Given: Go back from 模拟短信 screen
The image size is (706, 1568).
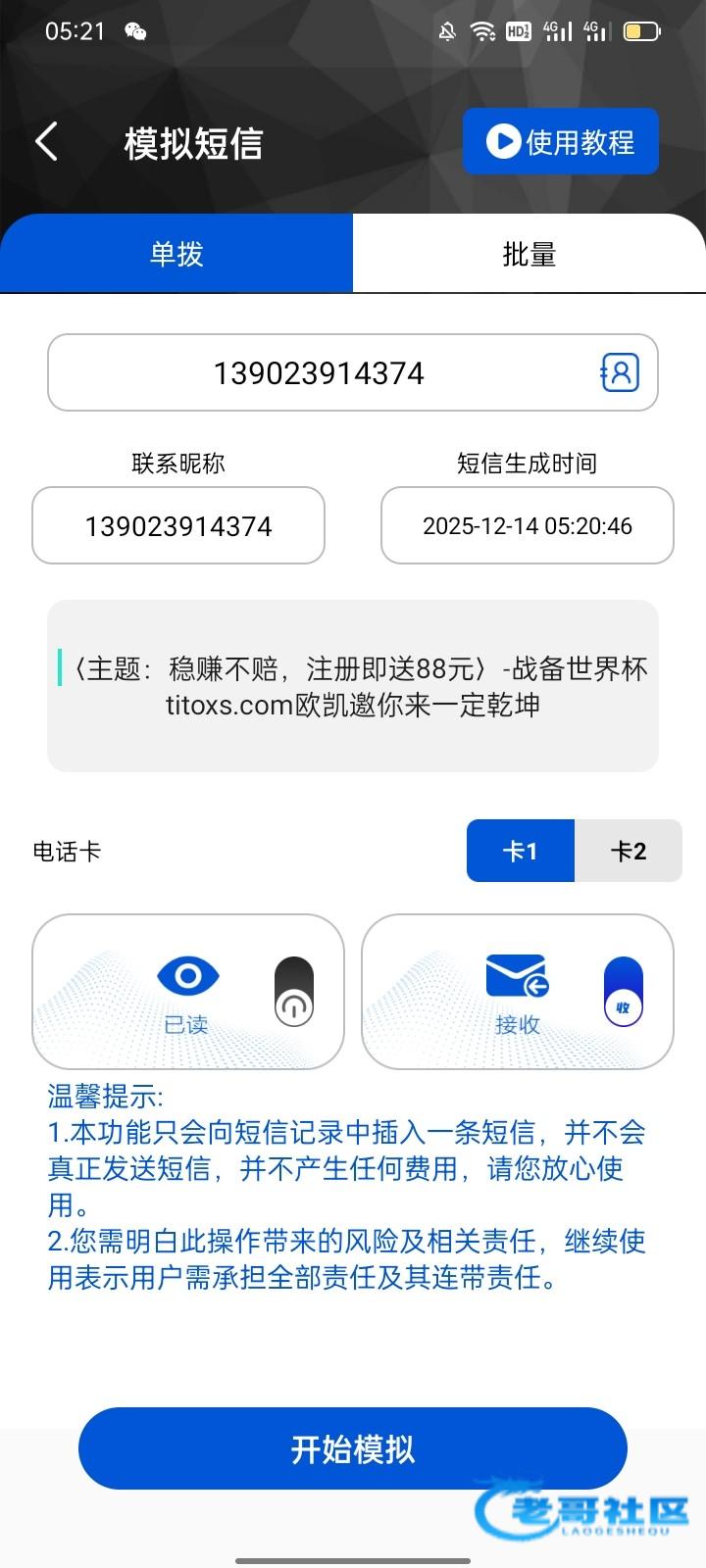Looking at the screenshot, I should (46, 142).
